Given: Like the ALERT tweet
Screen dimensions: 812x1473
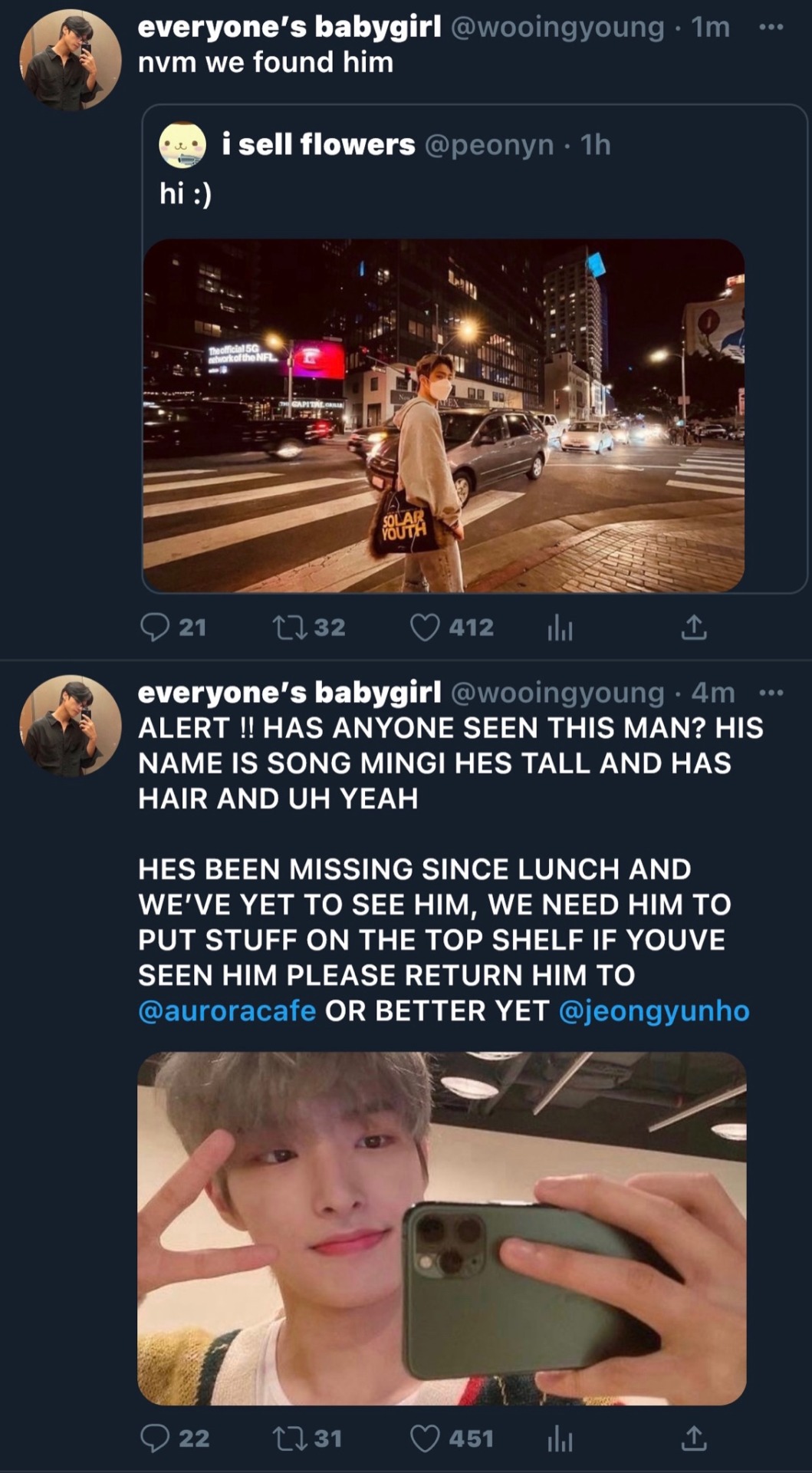Looking at the screenshot, I should [x=425, y=1438].
